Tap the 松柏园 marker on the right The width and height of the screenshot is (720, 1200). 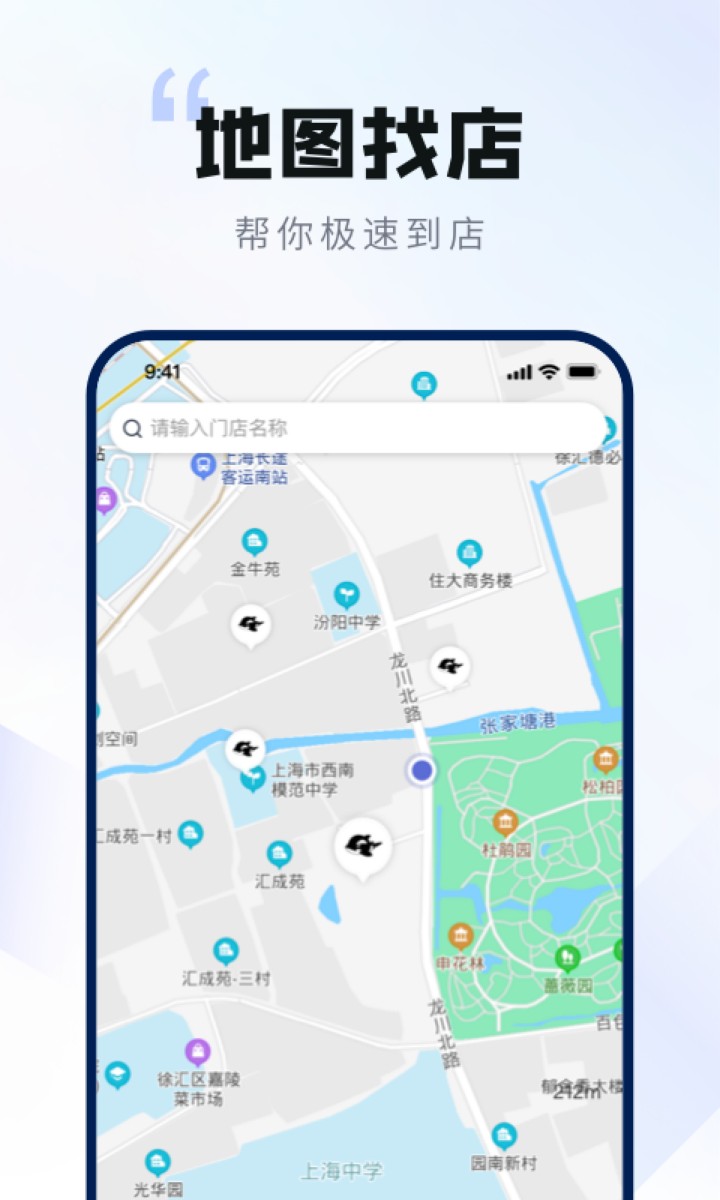[605, 758]
